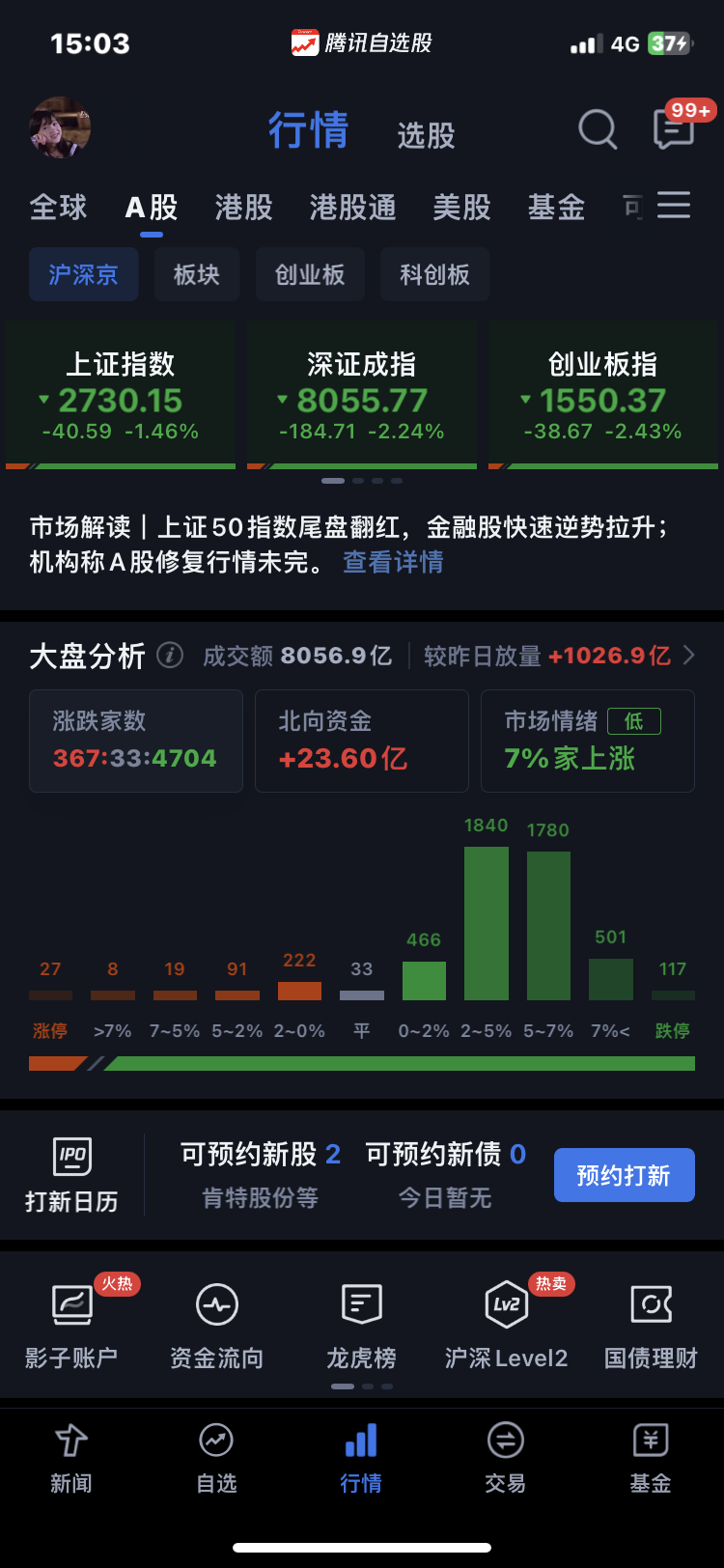Tap the 查看详情 link

point(393,562)
